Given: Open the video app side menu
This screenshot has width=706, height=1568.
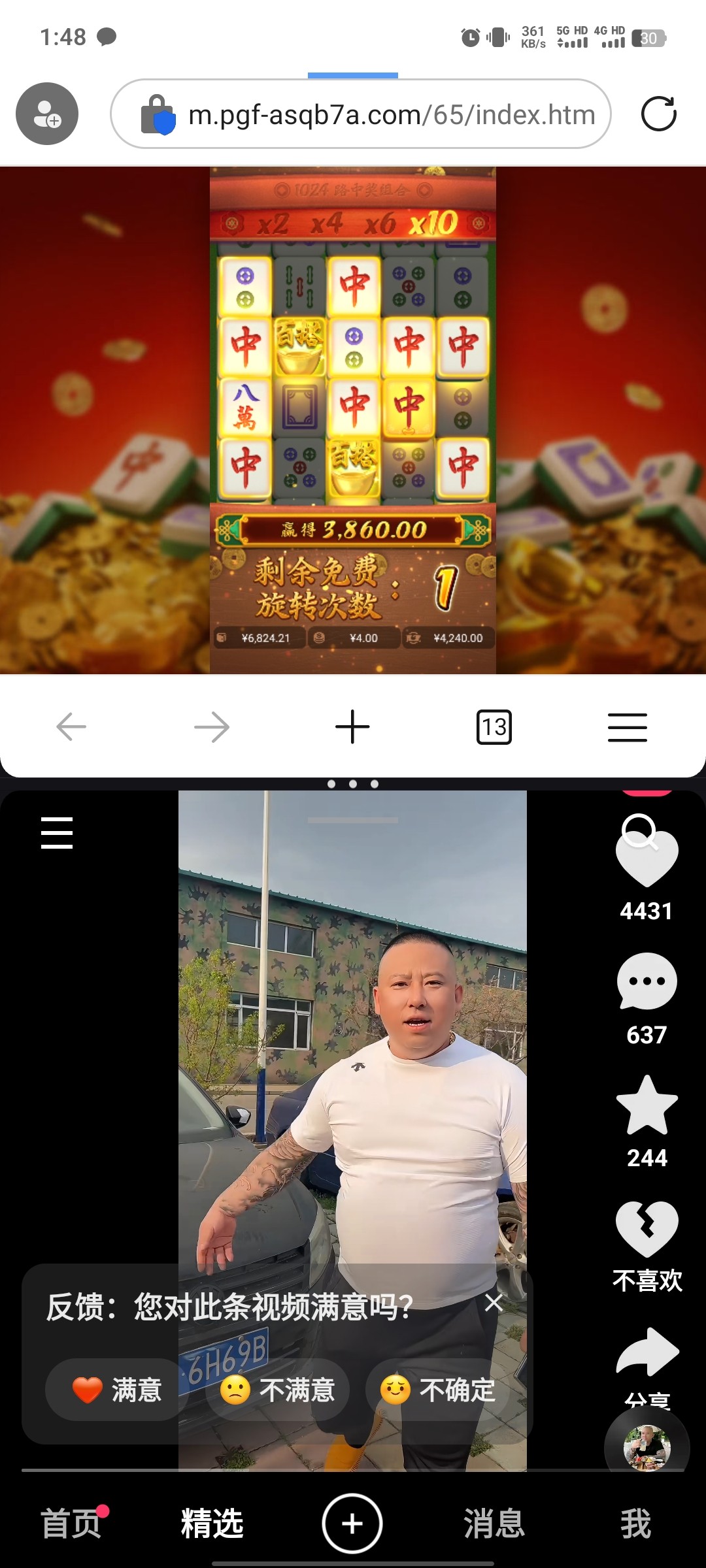Looking at the screenshot, I should (x=57, y=832).
